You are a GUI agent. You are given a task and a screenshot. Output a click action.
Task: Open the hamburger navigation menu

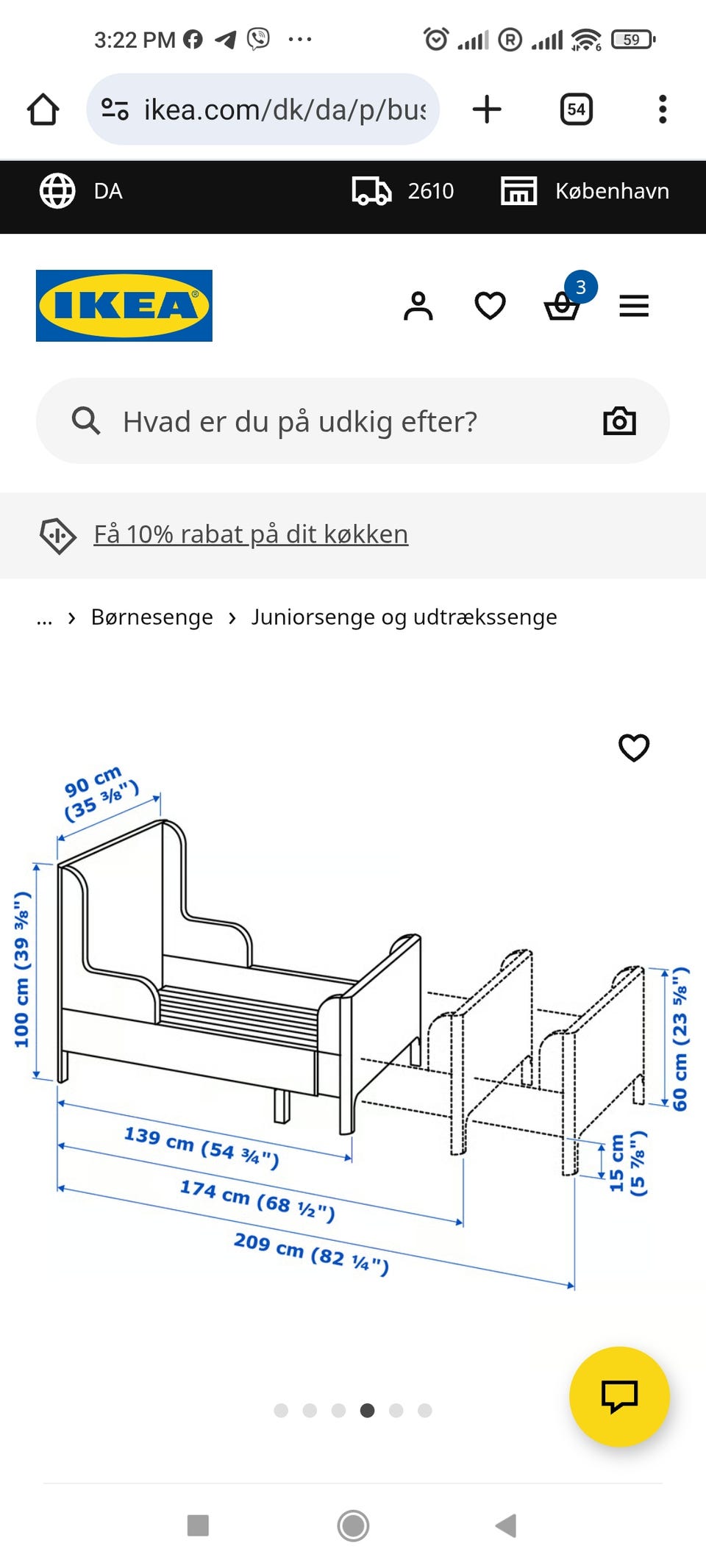[634, 306]
